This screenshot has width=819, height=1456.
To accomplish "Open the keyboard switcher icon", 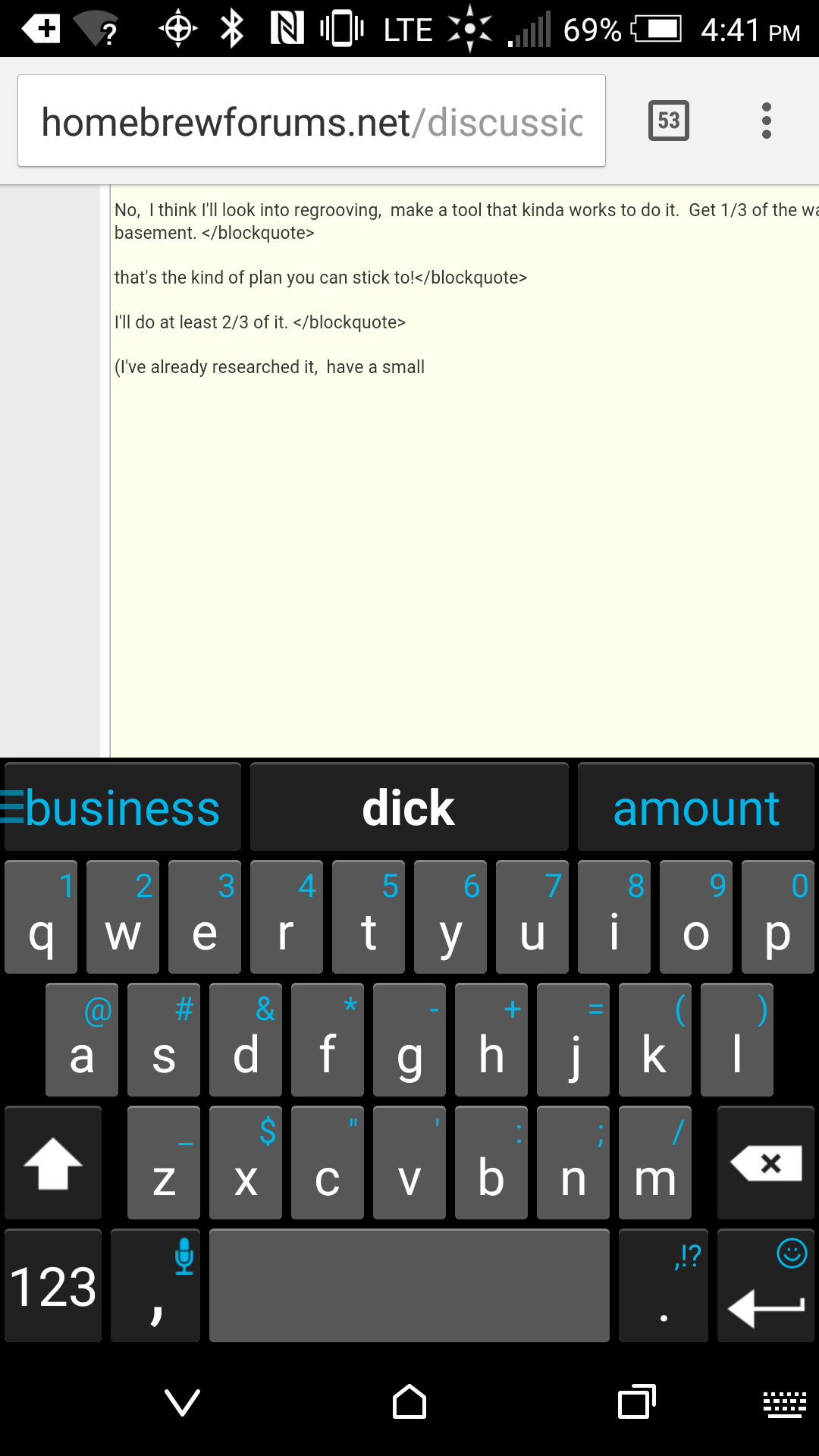I will (x=785, y=1404).
